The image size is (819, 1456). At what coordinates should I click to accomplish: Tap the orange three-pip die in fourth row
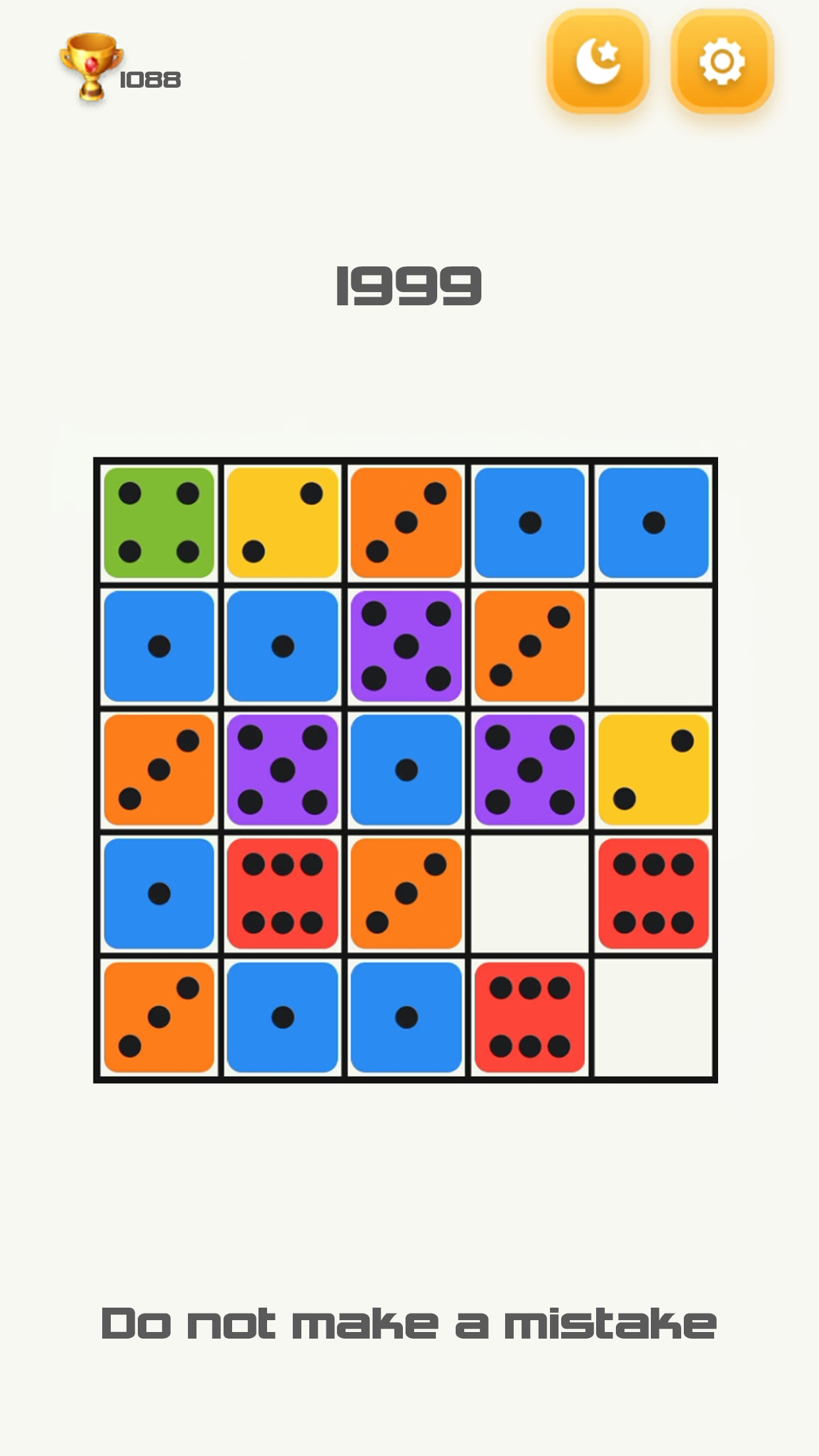pos(407,892)
